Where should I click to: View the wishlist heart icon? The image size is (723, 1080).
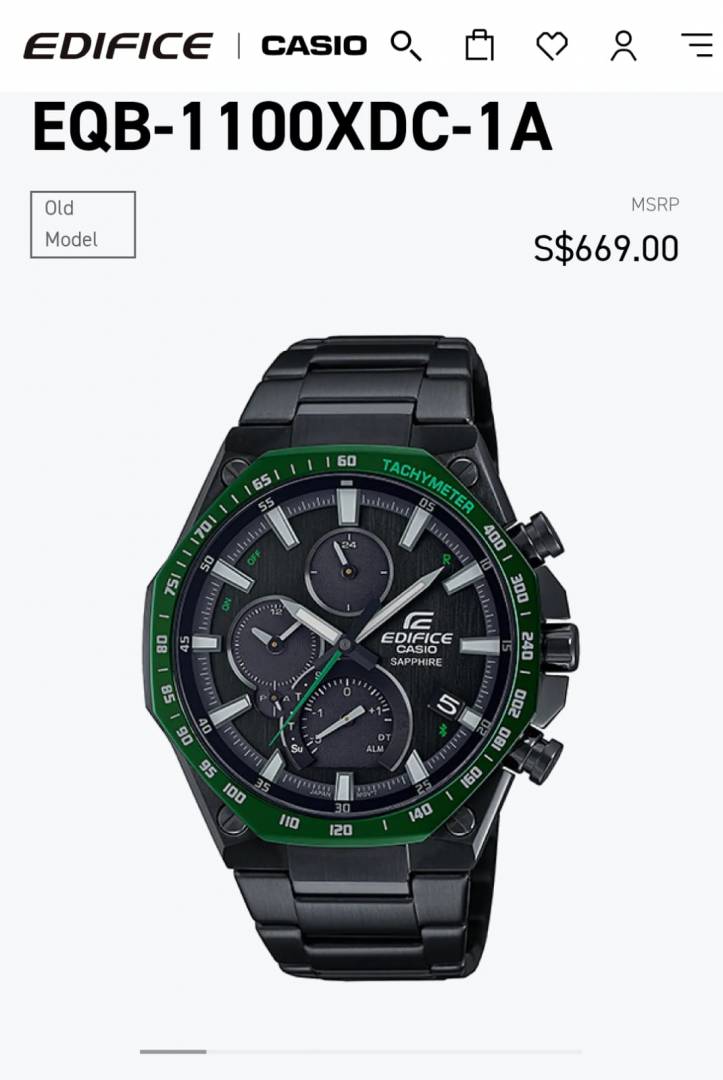coord(552,45)
